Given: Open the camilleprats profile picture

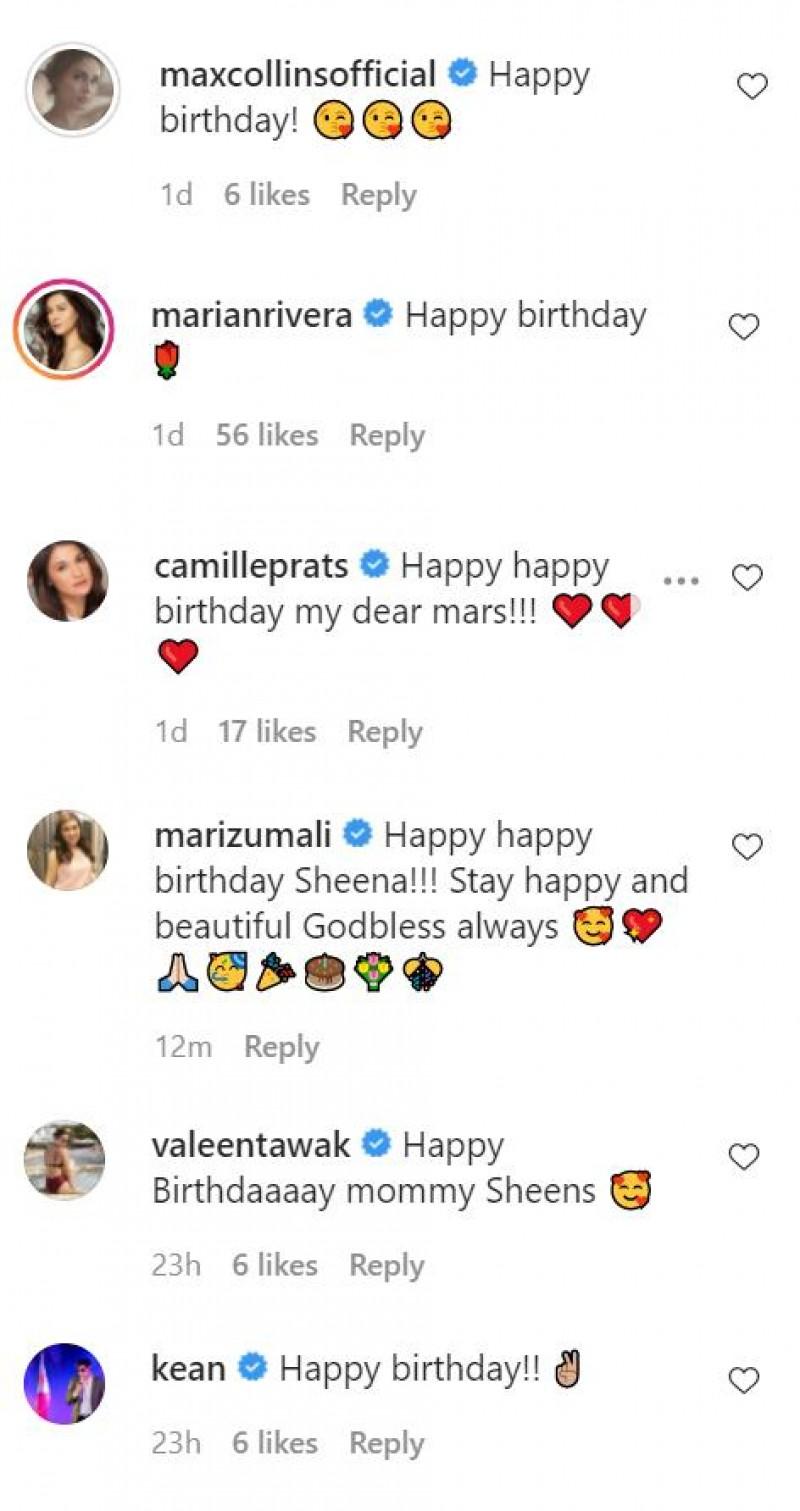Looking at the screenshot, I should click(67, 581).
